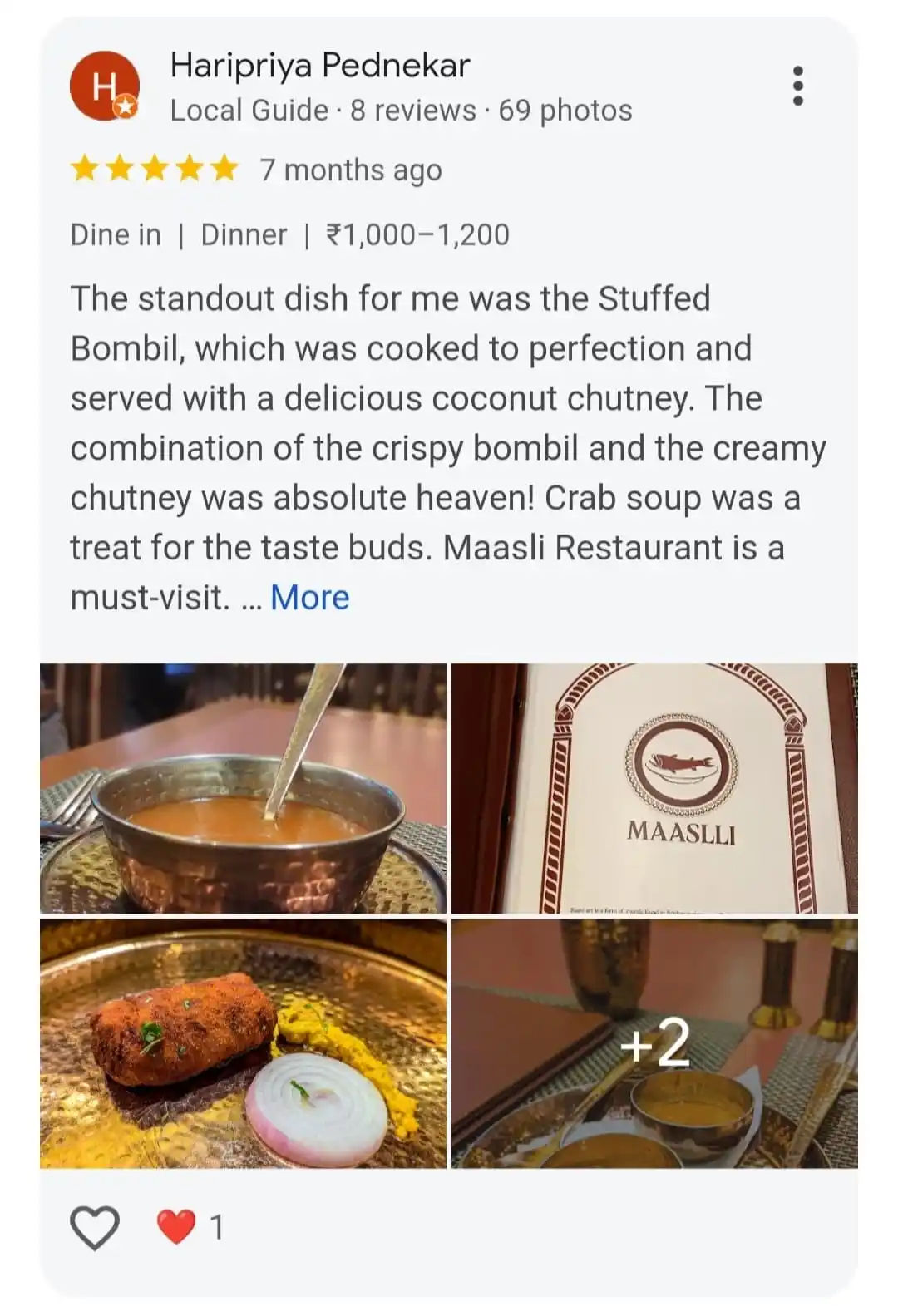Open Haripriya Pednekar's profile picture
The image size is (898, 1316).
click(x=104, y=86)
